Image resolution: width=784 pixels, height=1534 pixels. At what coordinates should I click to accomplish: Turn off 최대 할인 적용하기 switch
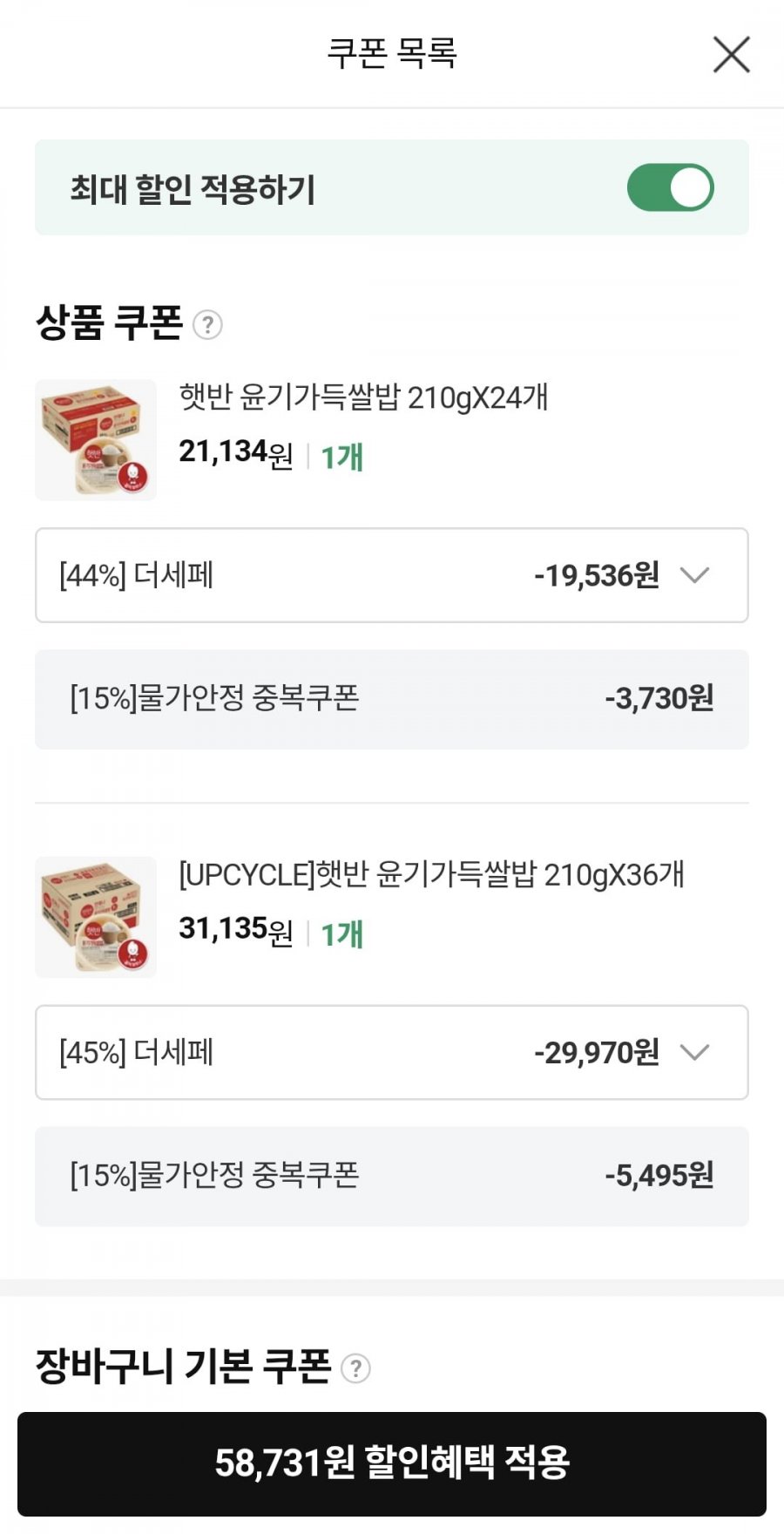pyautogui.click(x=670, y=187)
